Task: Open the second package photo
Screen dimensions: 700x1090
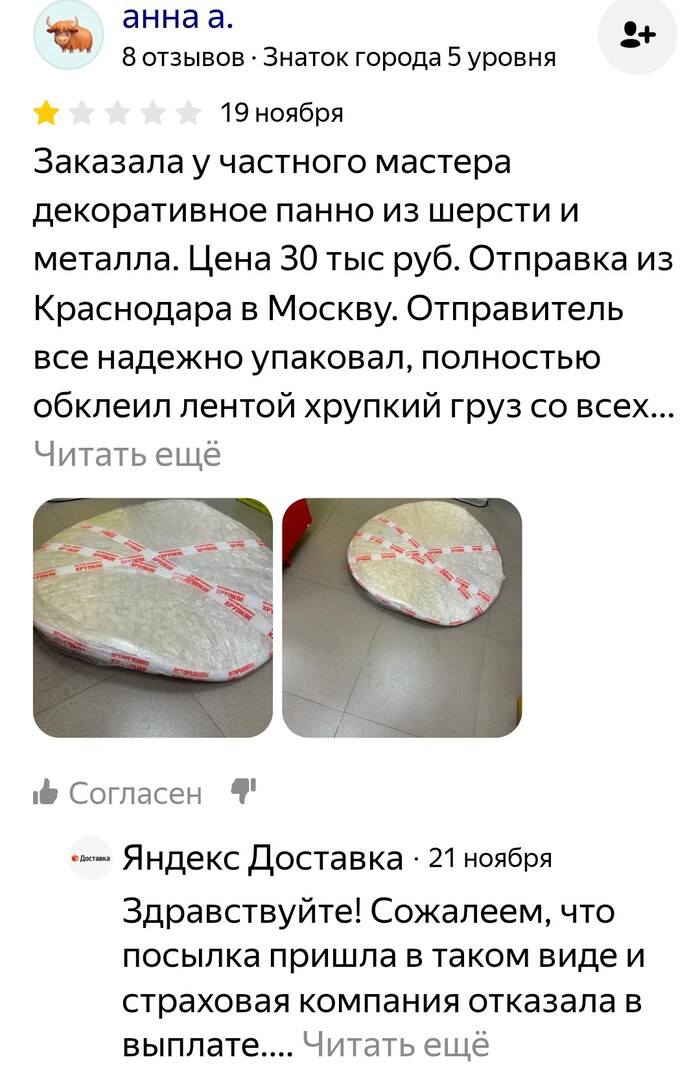Action: pos(402,617)
